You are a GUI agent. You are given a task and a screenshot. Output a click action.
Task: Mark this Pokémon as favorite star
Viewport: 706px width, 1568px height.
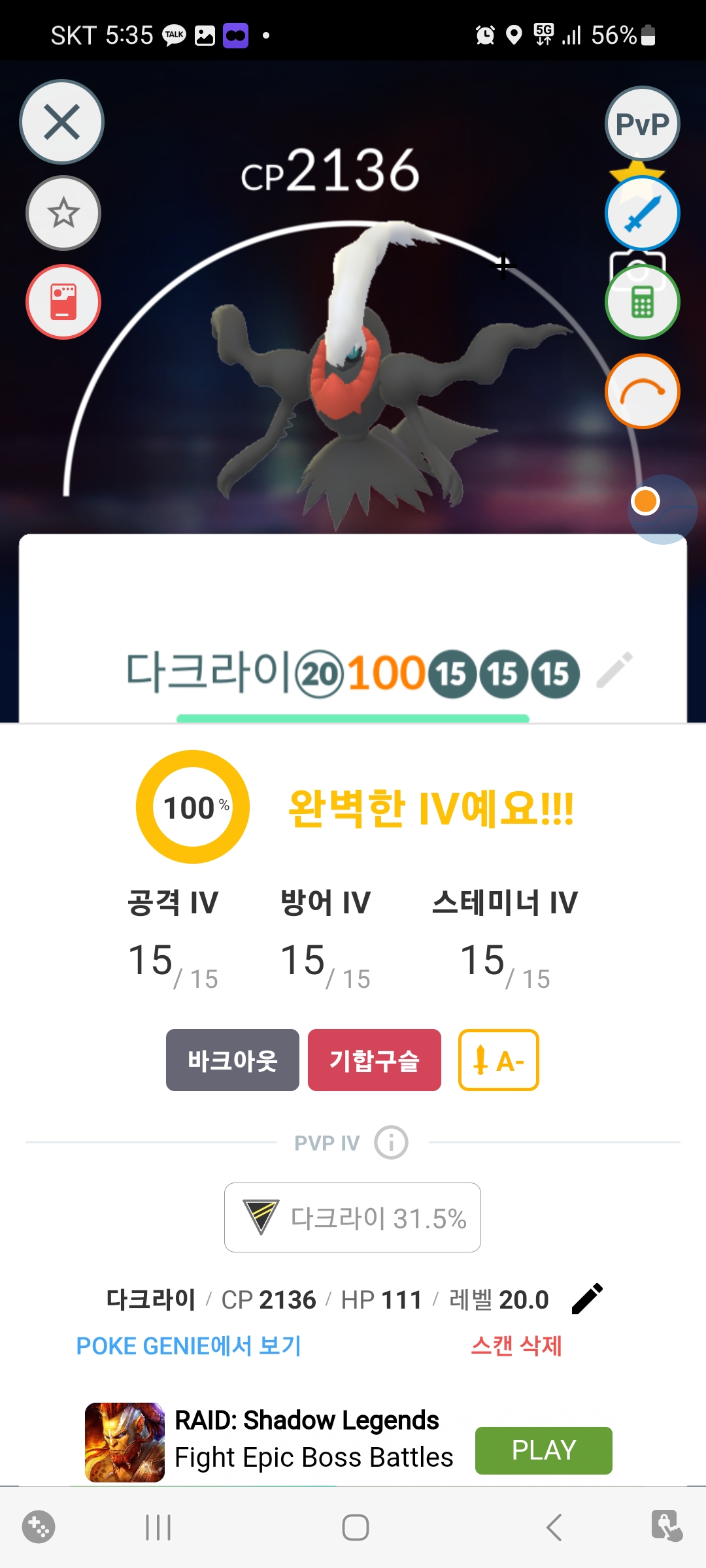coord(63,213)
